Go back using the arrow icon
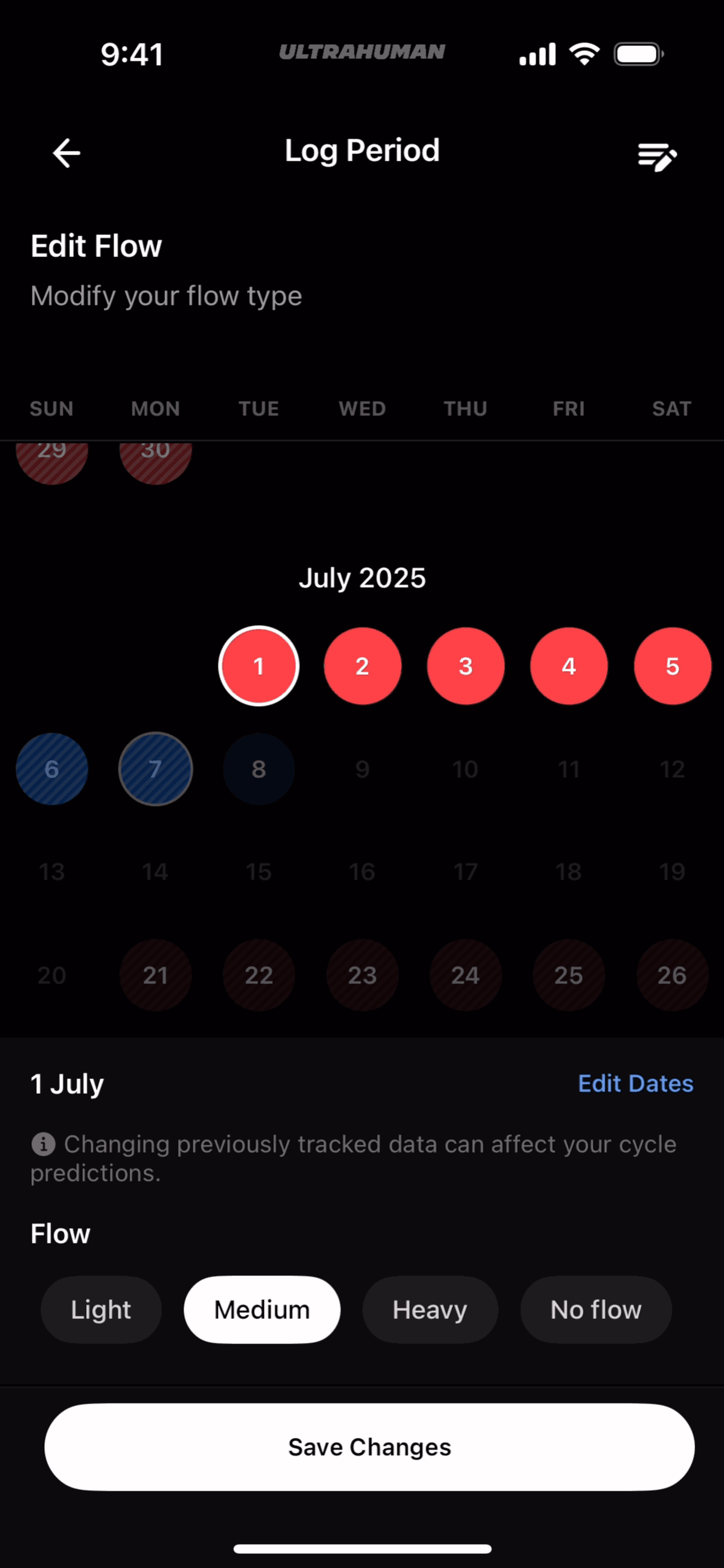Viewport: 724px width, 1568px height. 66,153
